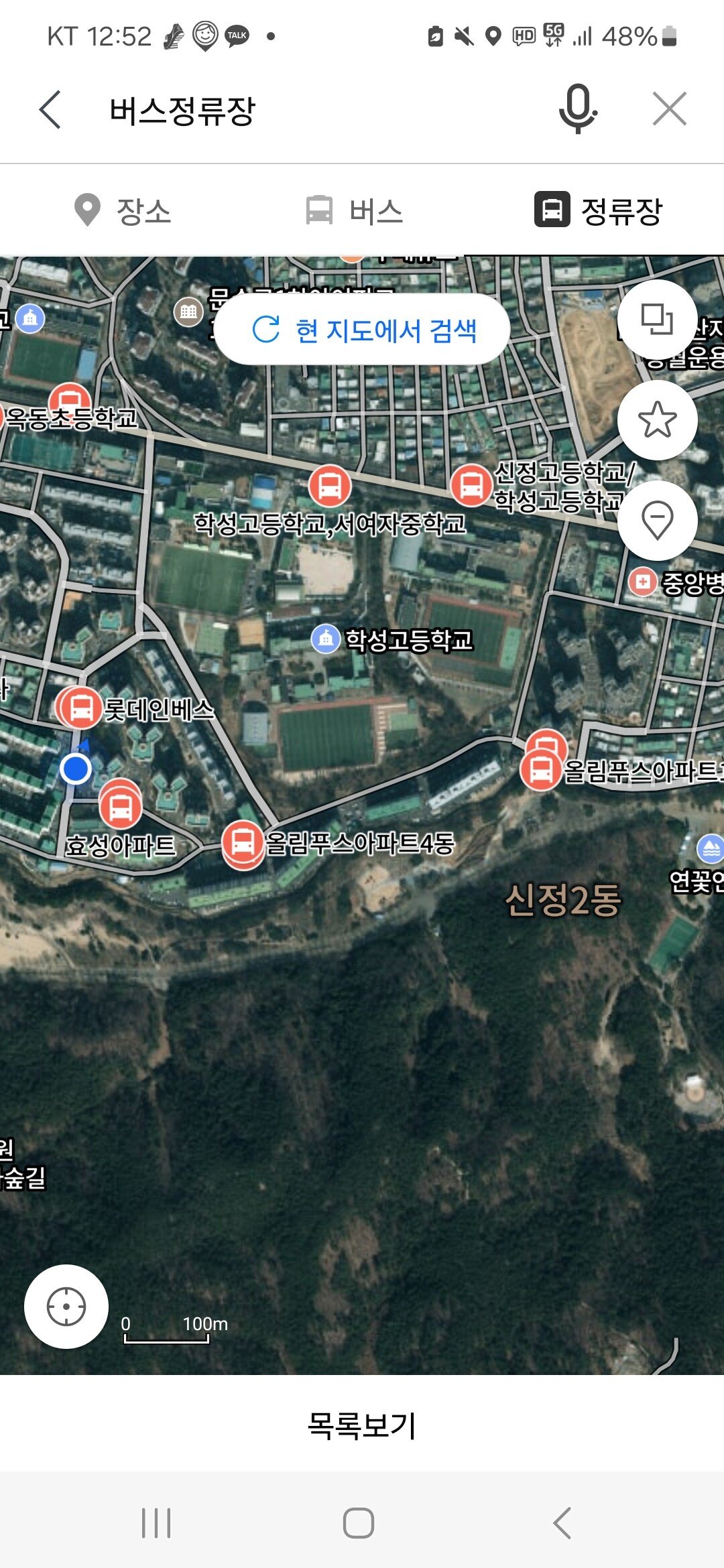Screen dimensions: 724x1568
Task: Select the 올림푸스아파트4동 bus stop marker
Action: click(x=243, y=843)
